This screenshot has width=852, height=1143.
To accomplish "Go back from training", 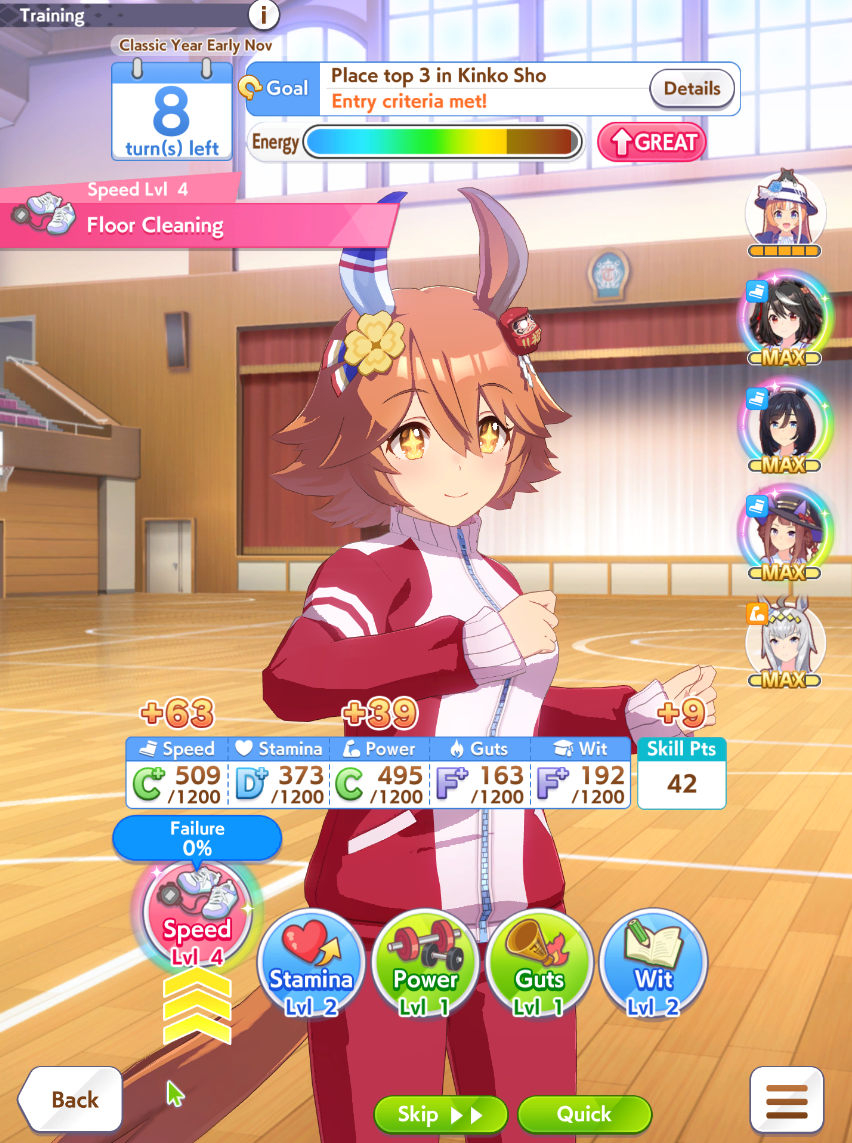I will tap(70, 1100).
